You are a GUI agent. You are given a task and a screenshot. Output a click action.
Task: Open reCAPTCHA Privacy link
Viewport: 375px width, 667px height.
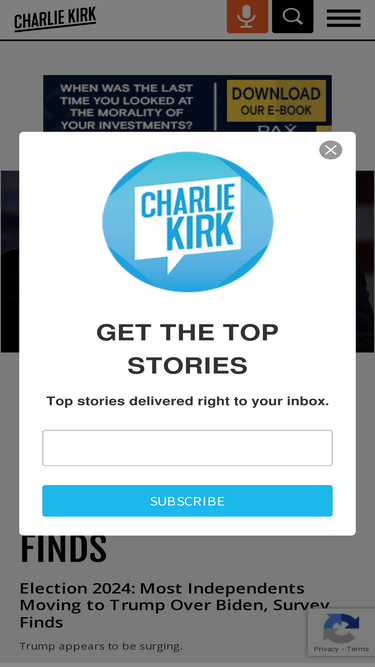(x=326, y=649)
